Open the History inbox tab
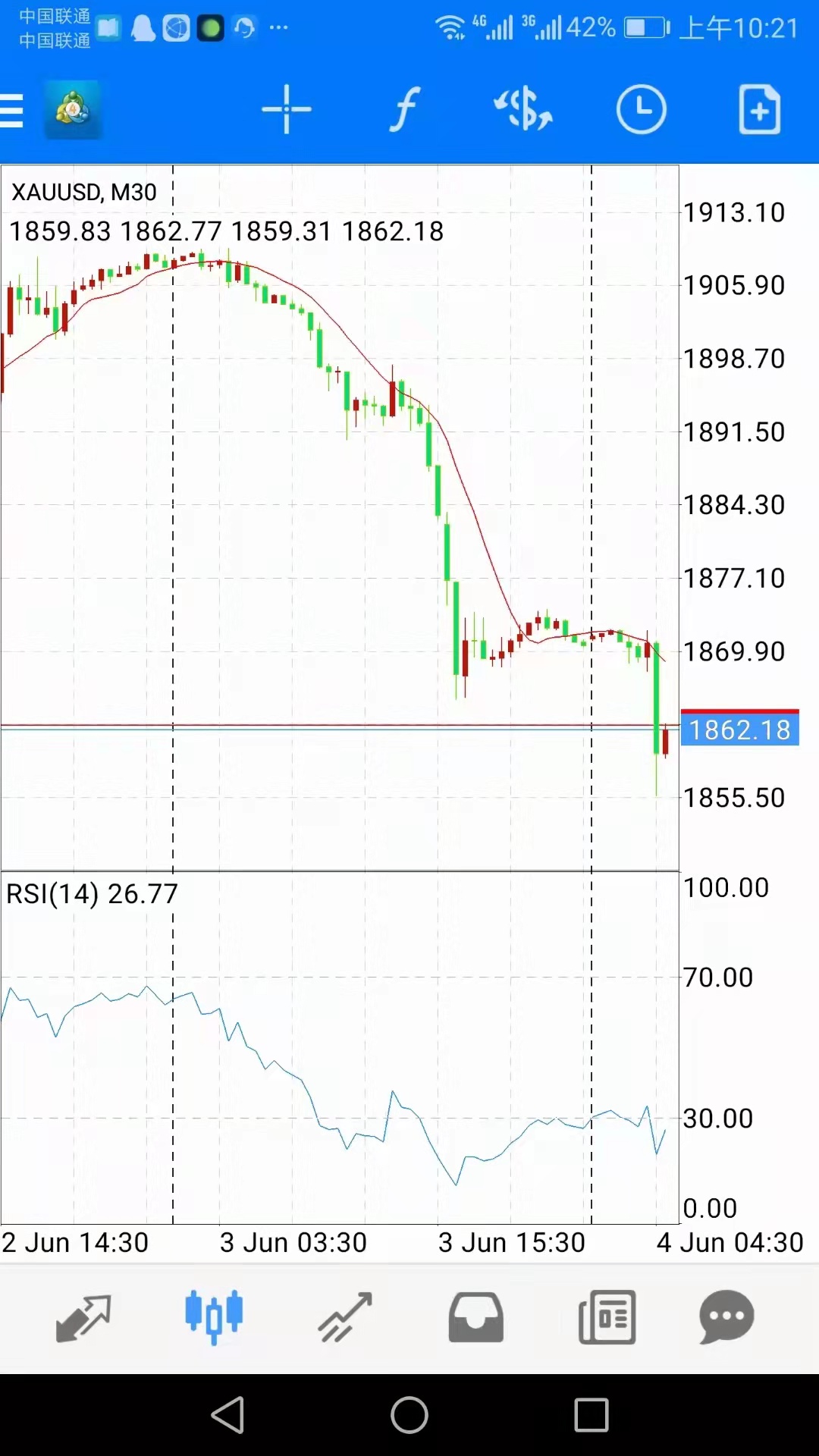 pyautogui.click(x=475, y=1318)
